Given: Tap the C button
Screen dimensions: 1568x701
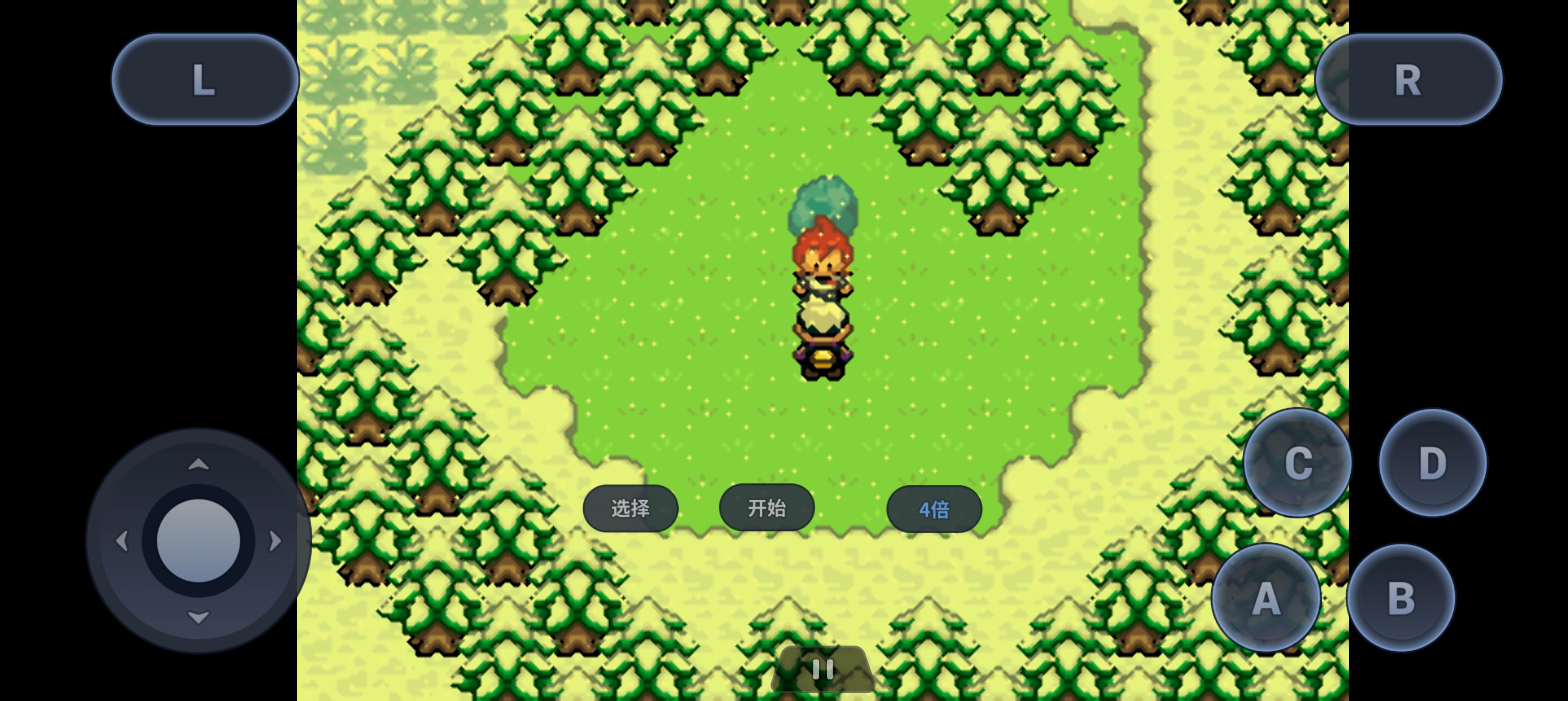Looking at the screenshot, I should [x=1298, y=463].
